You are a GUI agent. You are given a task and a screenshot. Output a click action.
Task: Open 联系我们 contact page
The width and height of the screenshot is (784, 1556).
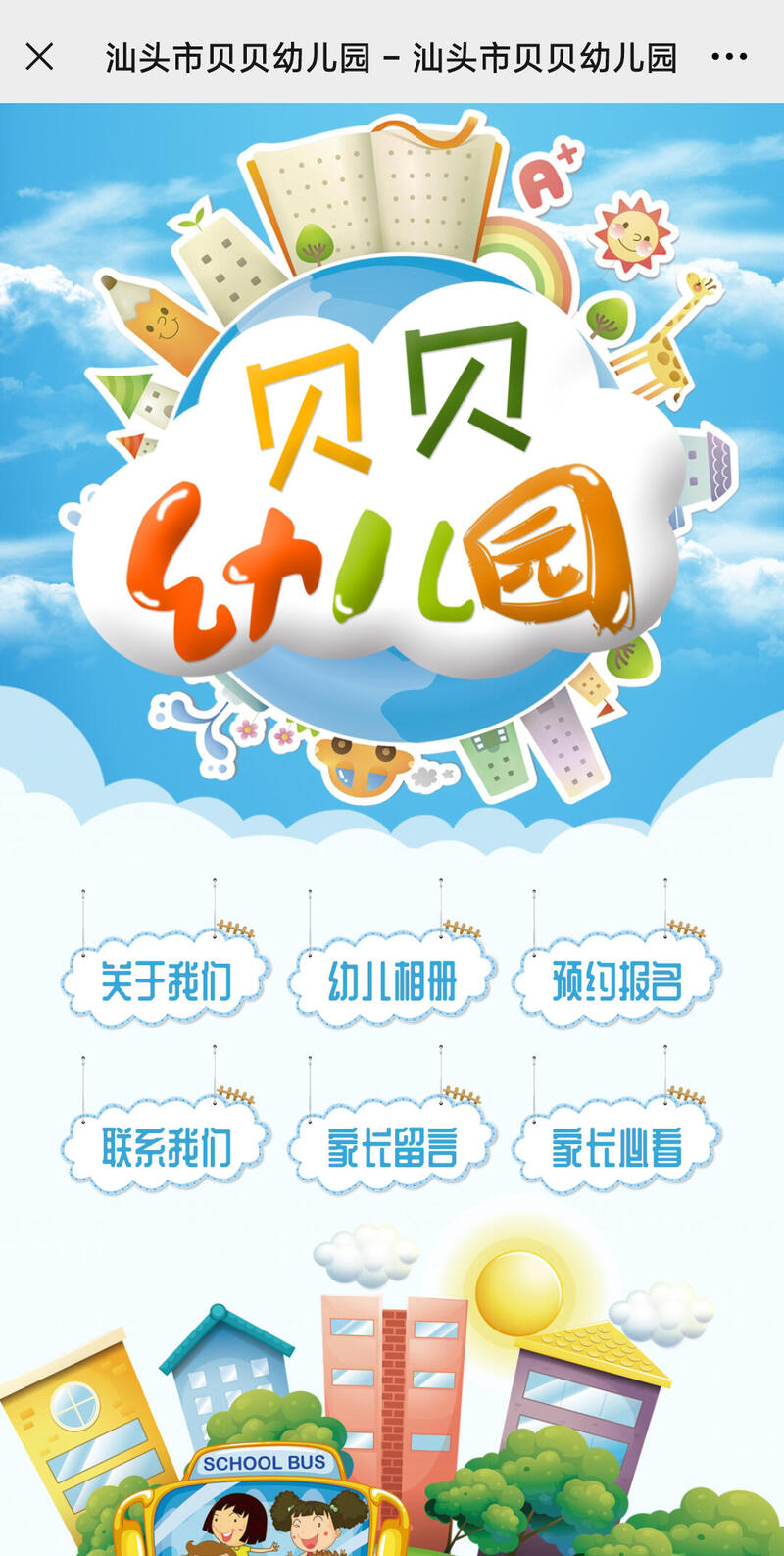click(x=166, y=1147)
